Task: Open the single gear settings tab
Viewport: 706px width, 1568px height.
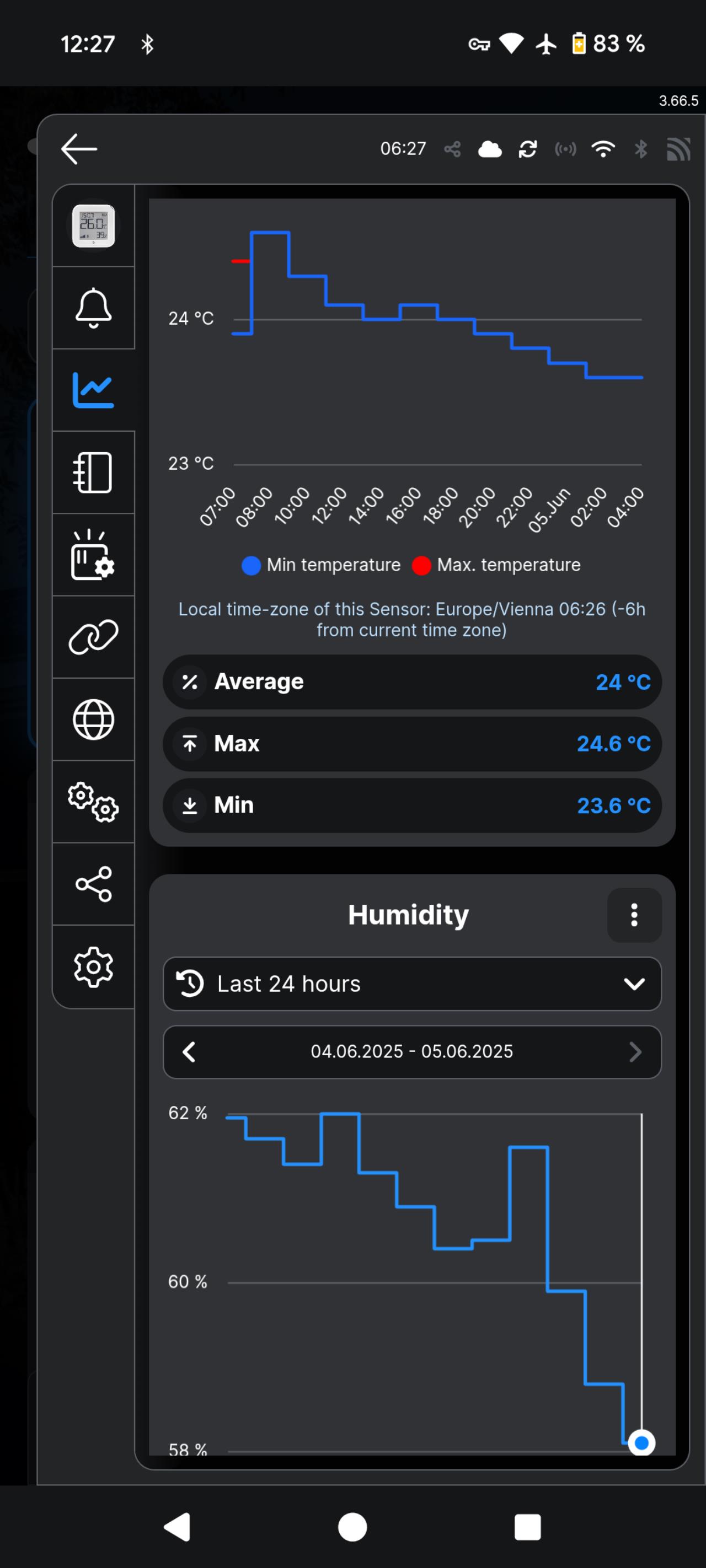Action: click(93, 966)
